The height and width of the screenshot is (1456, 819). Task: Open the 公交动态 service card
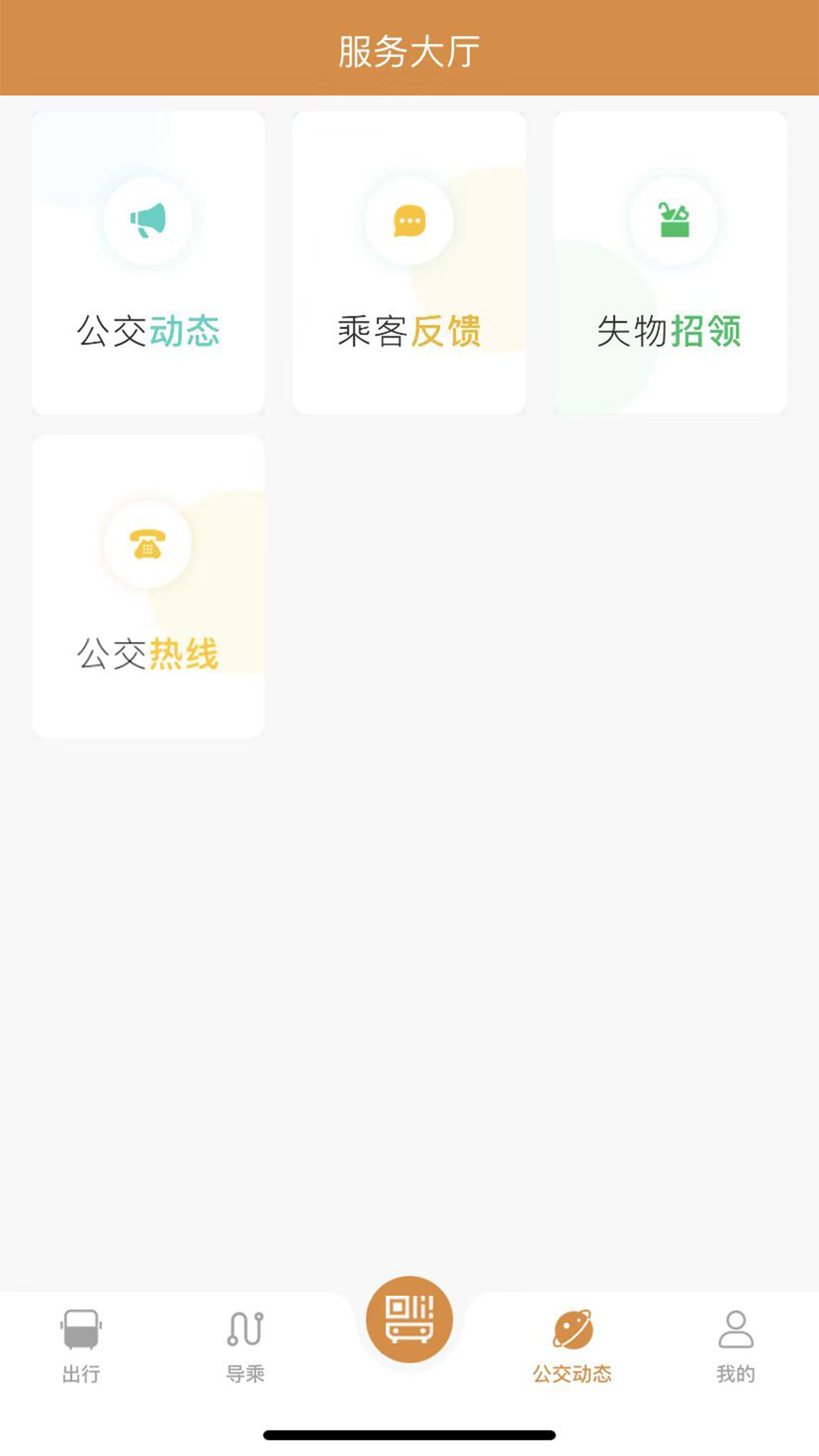[149, 261]
